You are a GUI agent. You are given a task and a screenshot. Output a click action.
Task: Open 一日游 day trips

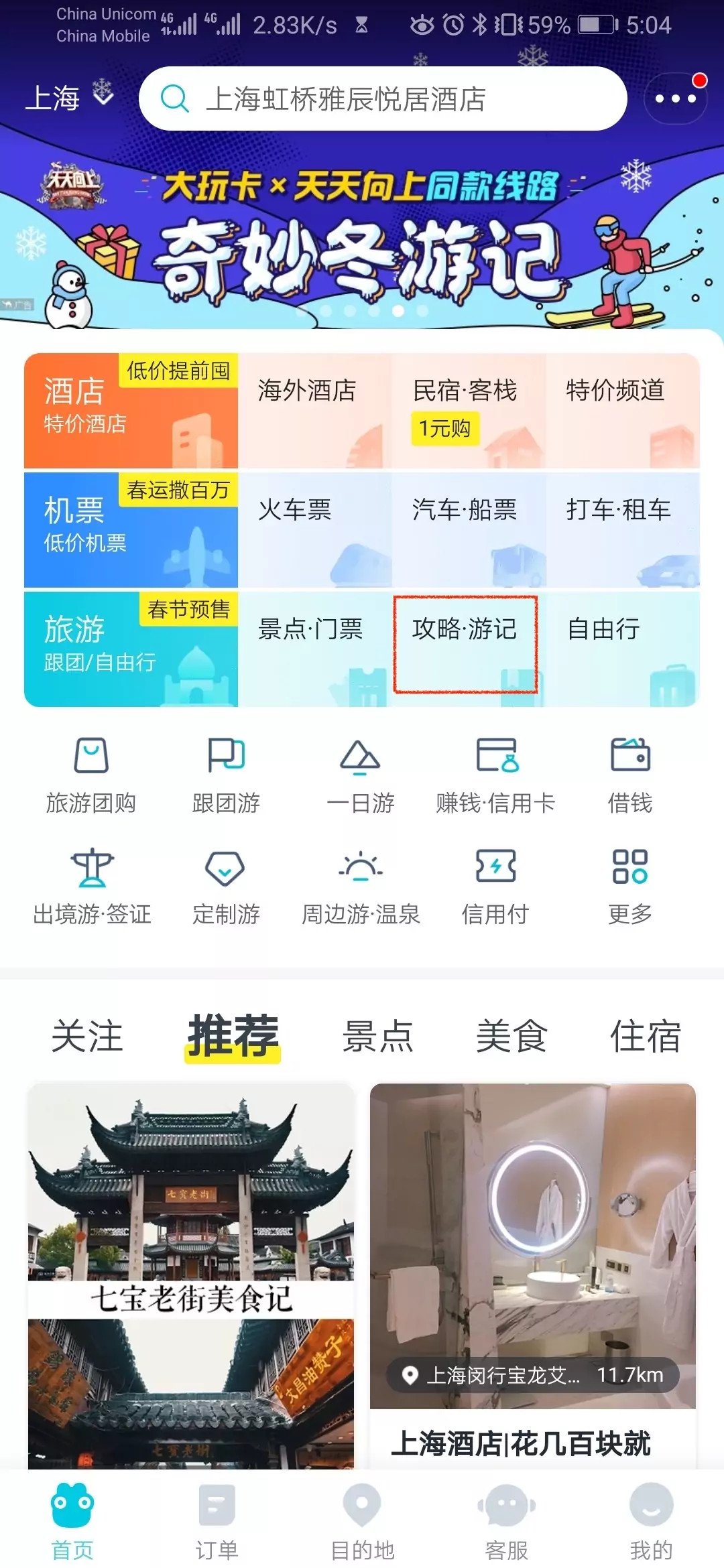point(361,774)
